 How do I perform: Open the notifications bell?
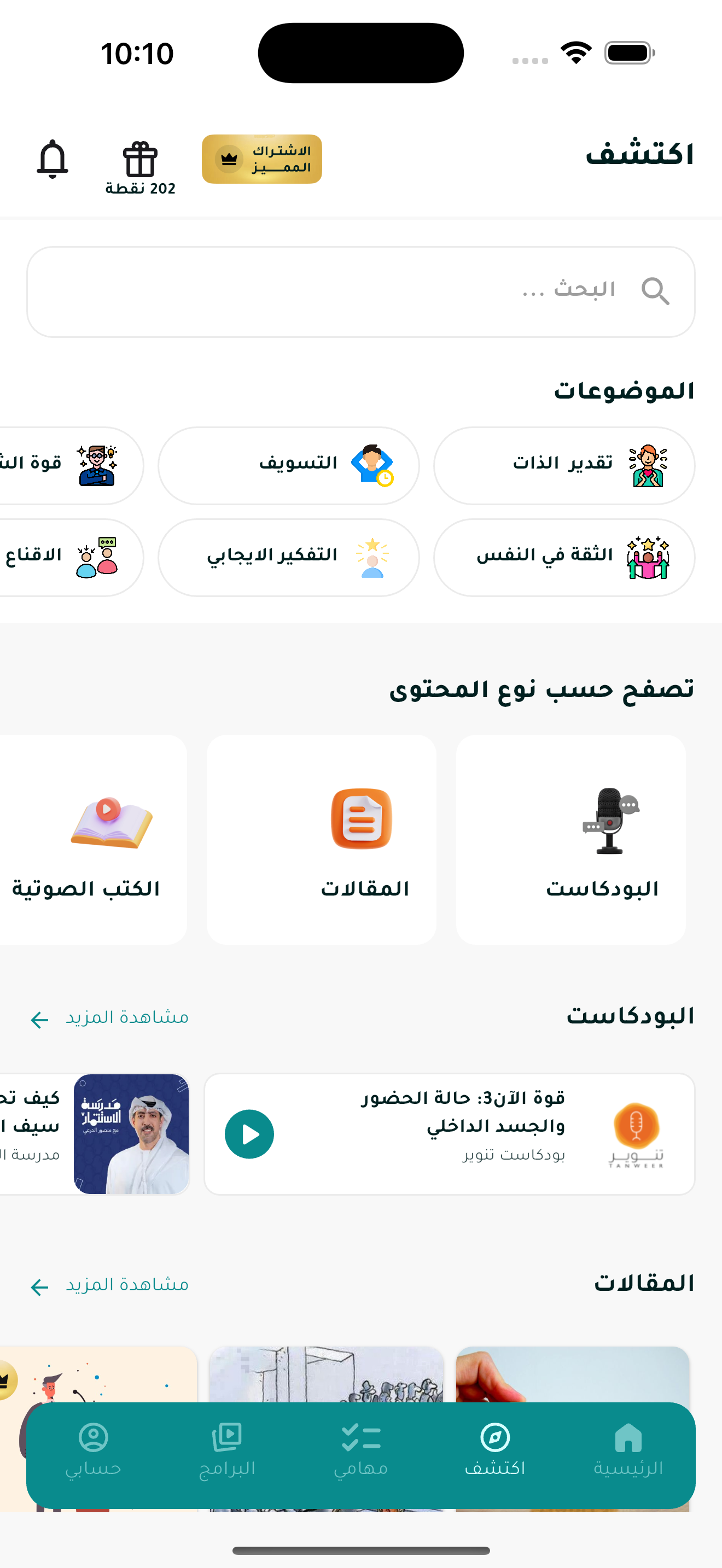pyautogui.click(x=53, y=160)
